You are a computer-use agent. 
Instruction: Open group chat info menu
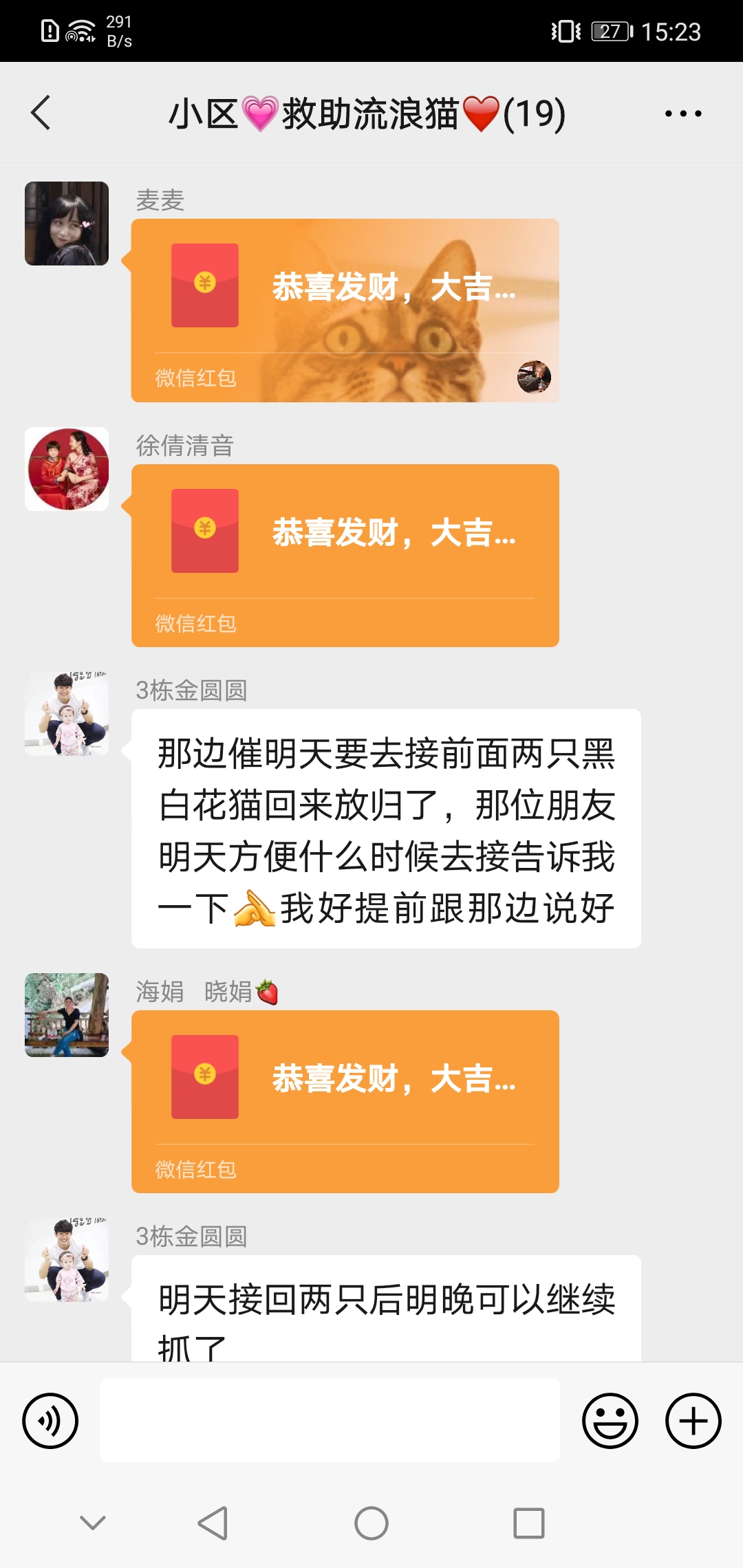[682, 113]
